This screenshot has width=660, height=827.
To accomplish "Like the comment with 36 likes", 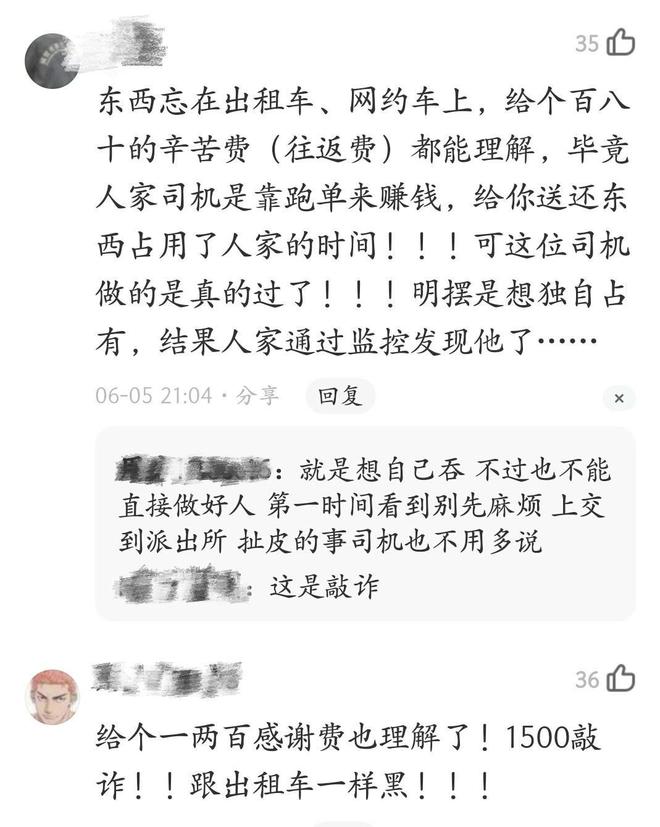I will tap(620, 679).
